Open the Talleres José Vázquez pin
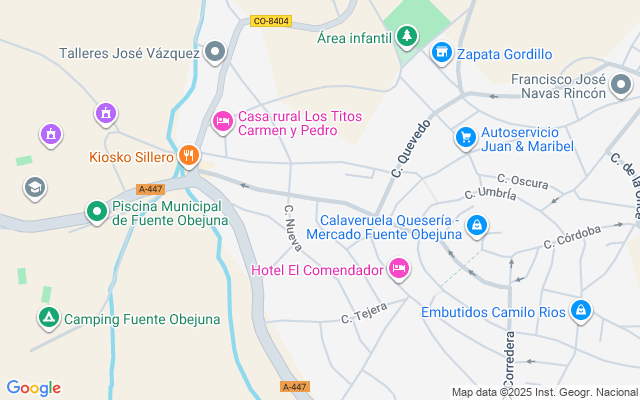This screenshot has width=640, height=400. pyautogui.click(x=215, y=52)
